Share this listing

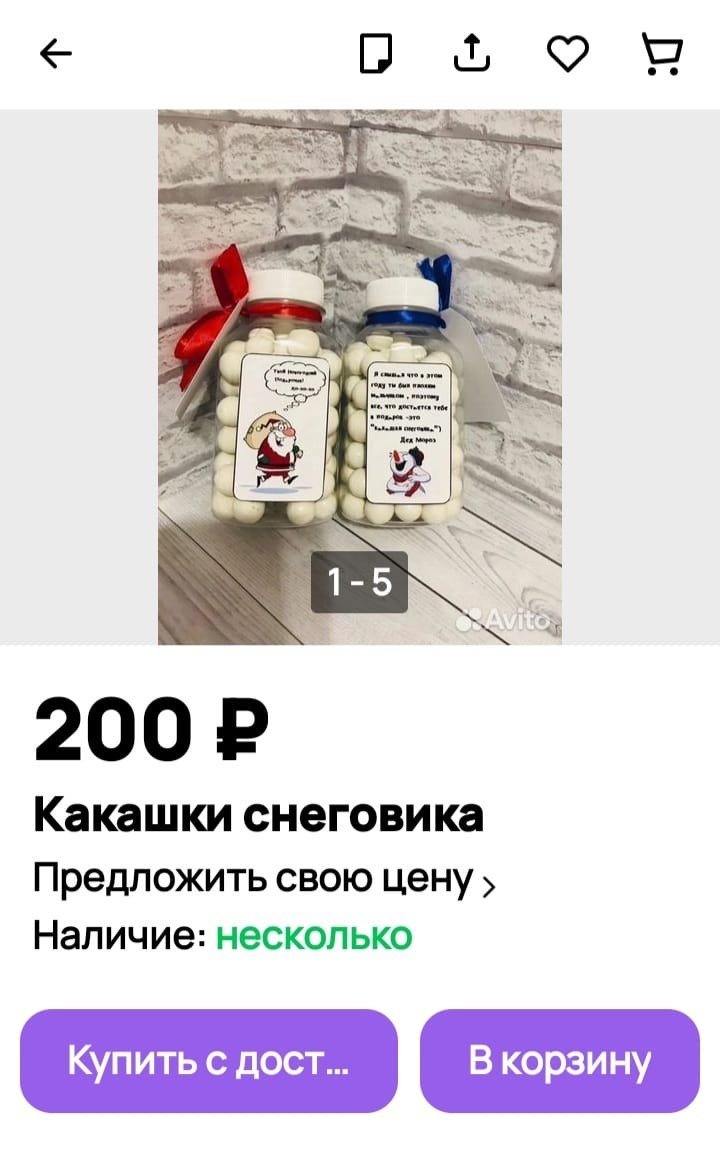pos(472,53)
